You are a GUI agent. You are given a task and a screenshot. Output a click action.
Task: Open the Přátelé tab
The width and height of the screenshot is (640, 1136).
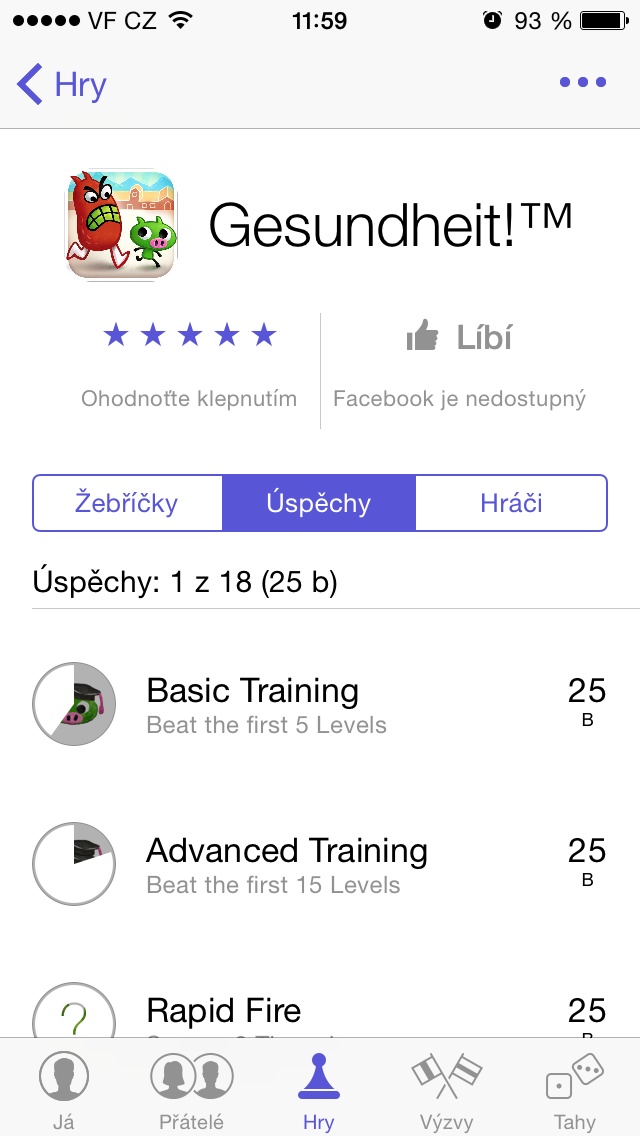[x=191, y=1090]
